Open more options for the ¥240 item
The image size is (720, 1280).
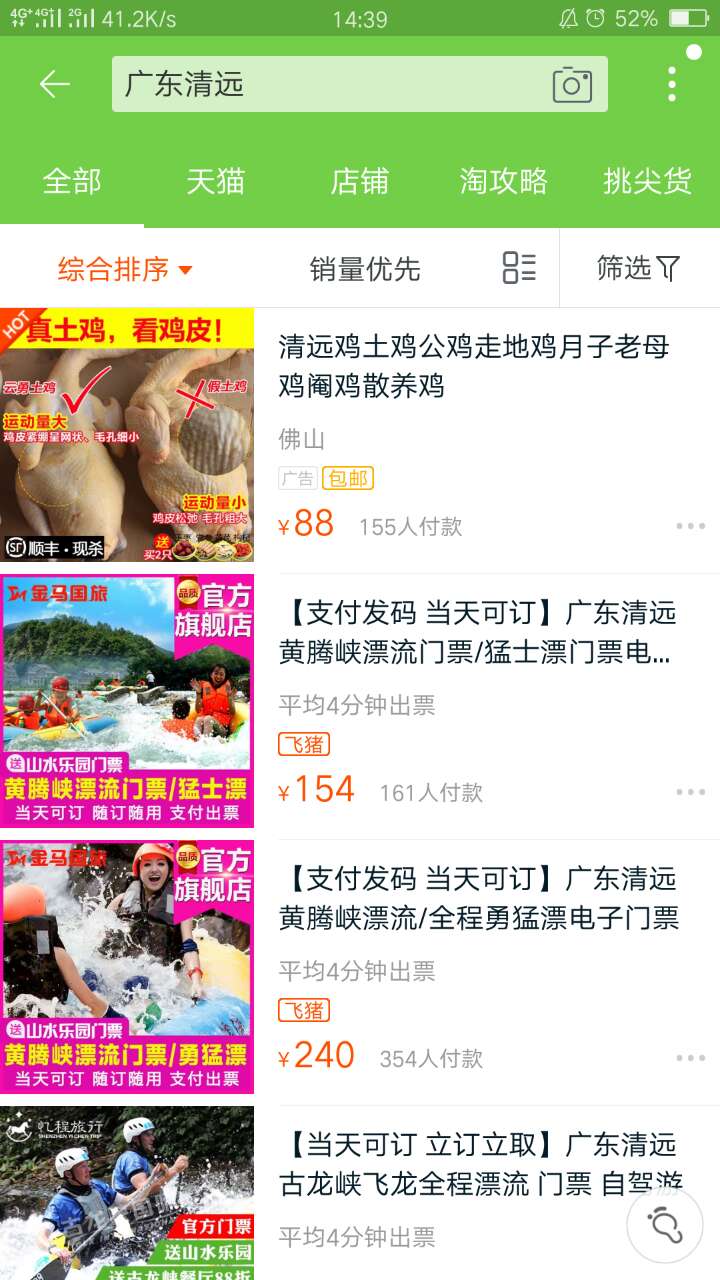[x=690, y=1058]
